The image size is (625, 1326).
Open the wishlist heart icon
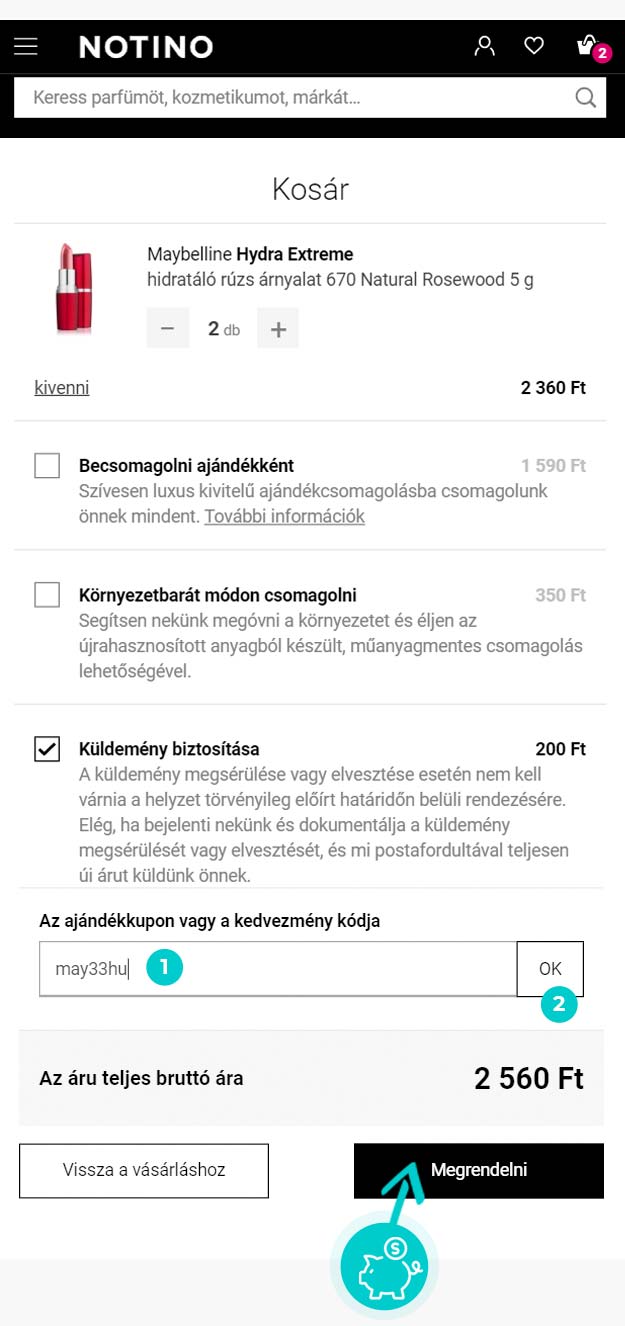pos(535,46)
